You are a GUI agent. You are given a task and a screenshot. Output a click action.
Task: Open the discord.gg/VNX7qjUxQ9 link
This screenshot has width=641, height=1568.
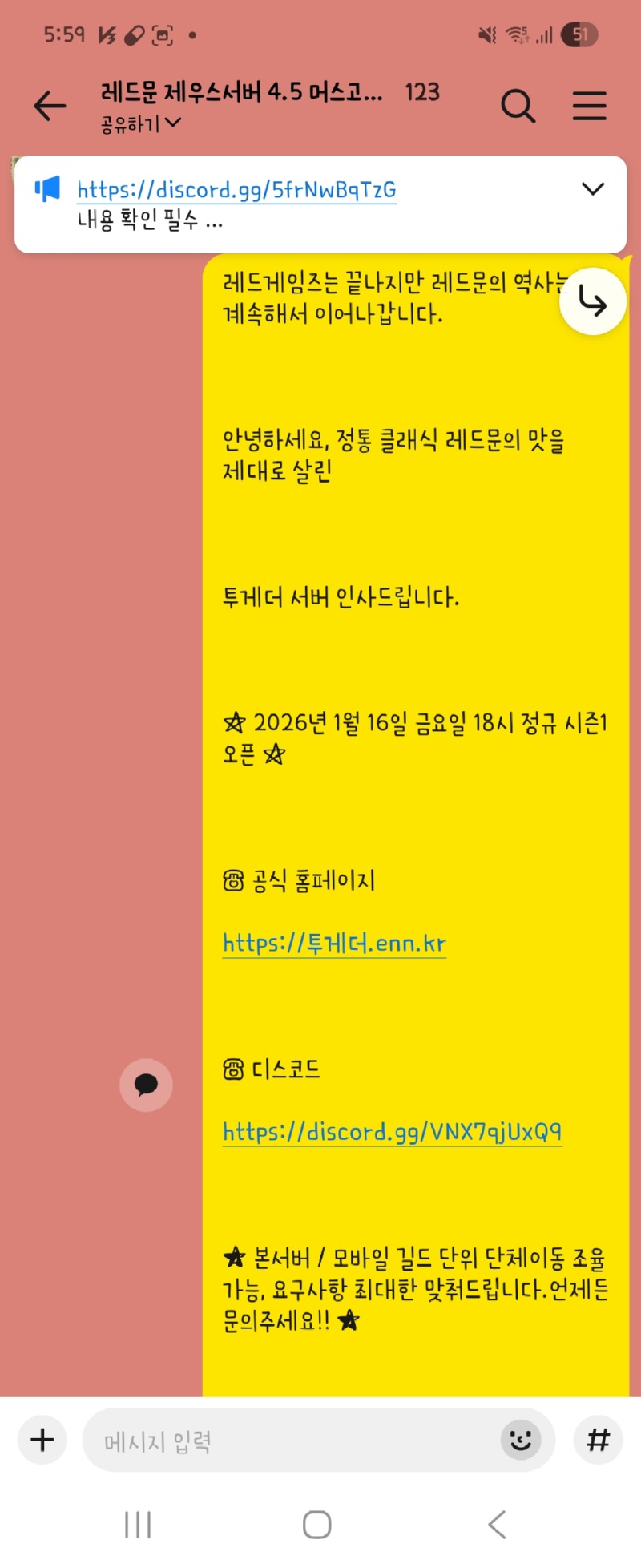392,1132
